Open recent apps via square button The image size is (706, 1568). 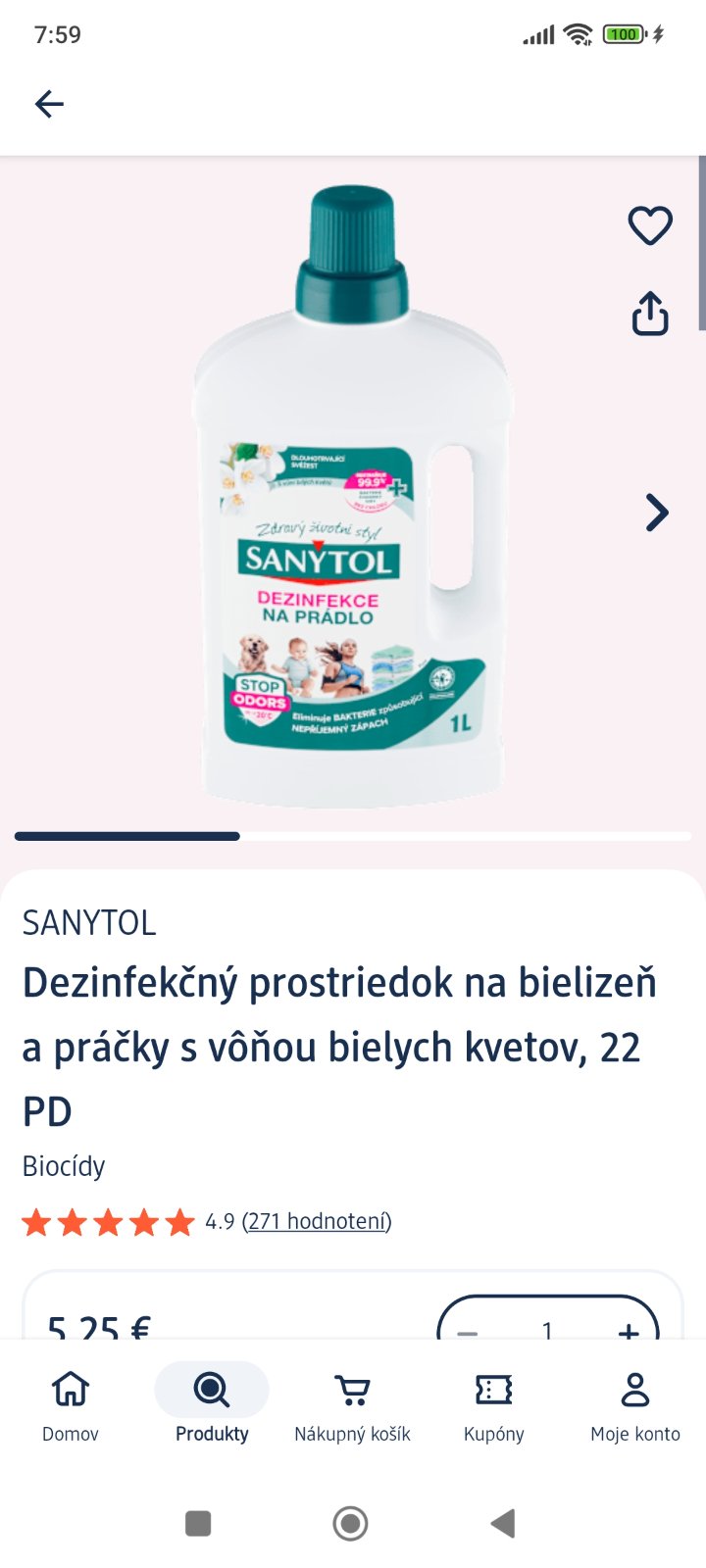pyautogui.click(x=198, y=1523)
